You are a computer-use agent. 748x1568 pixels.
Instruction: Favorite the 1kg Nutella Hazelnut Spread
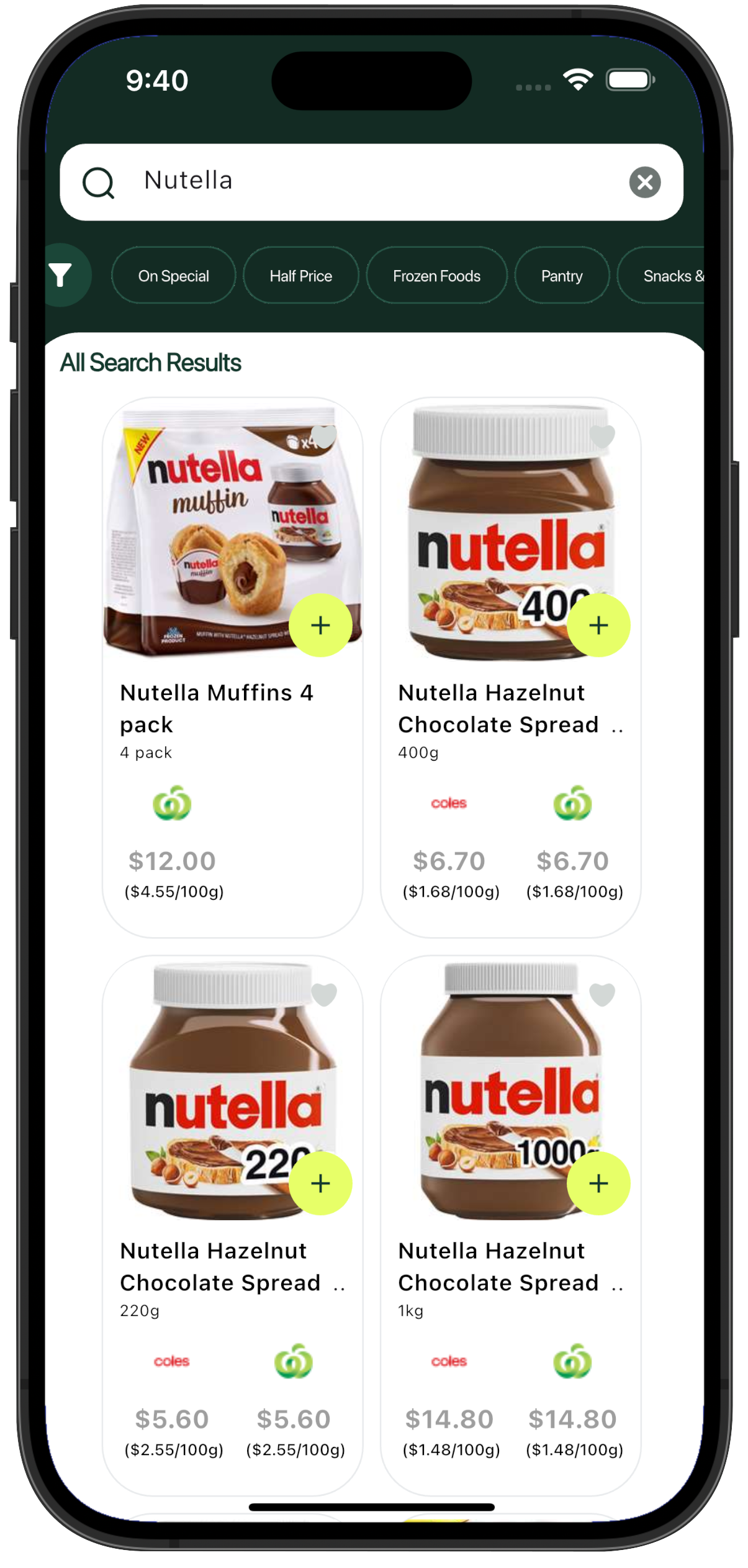point(602,994)
